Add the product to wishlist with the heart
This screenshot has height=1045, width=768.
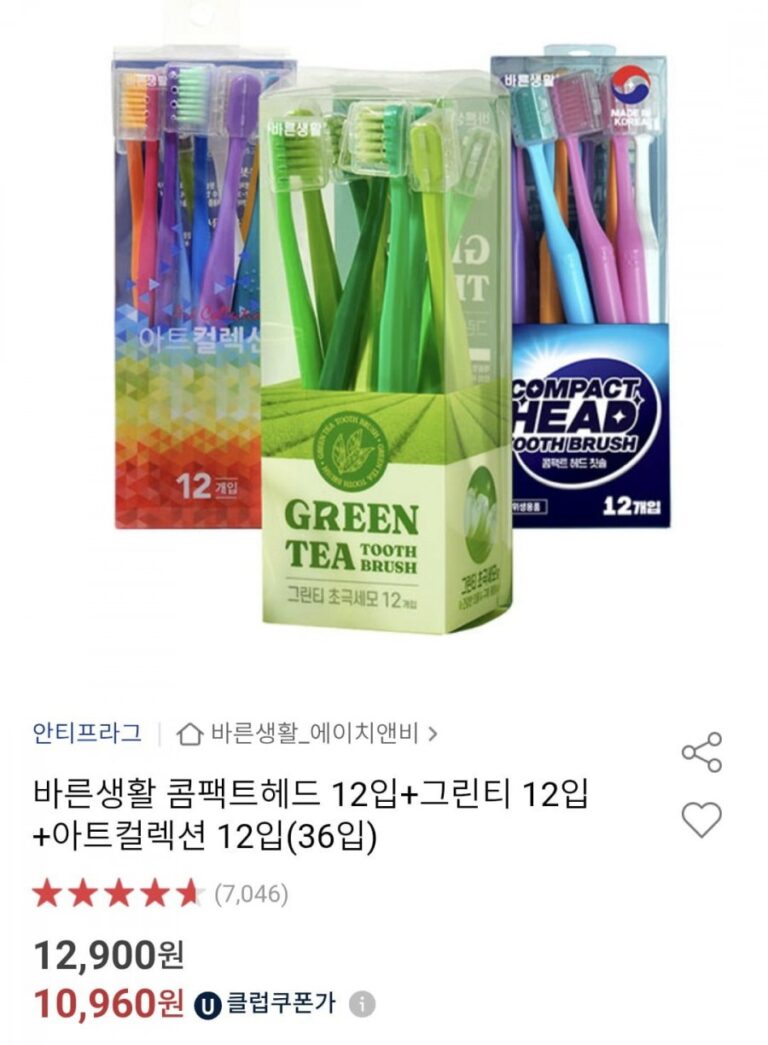pos(701,820)
